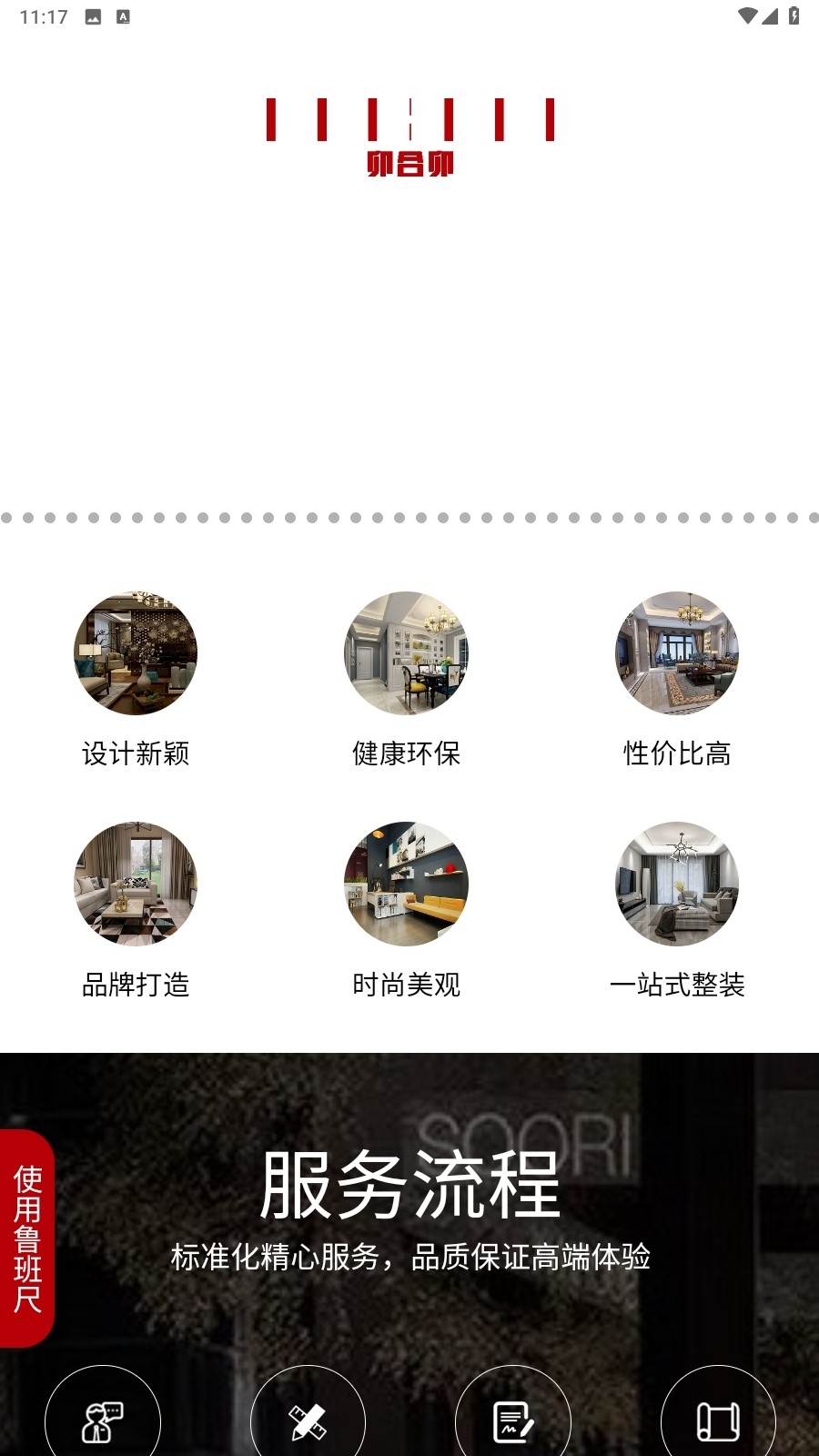Select the 品牌打造 room image
This screenshot has width=819, height=1456.
(x=136, y=884)
